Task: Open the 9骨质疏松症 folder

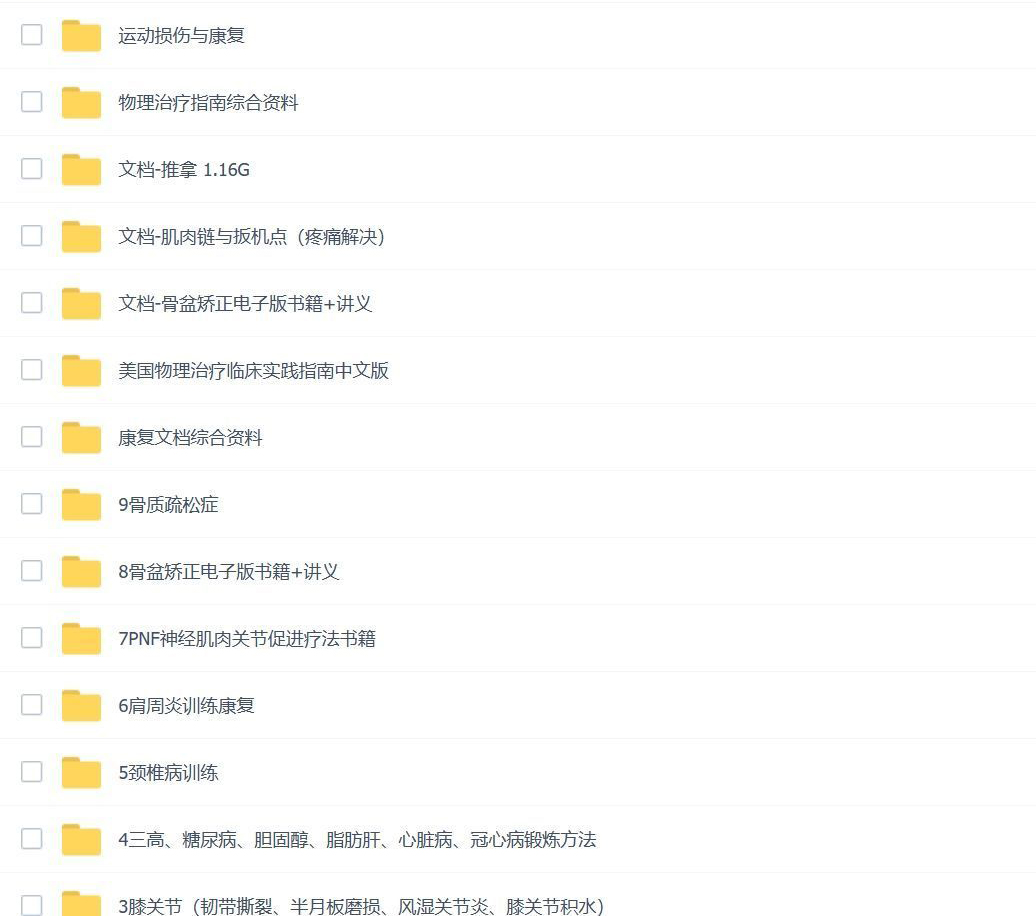Action: pos(168,505)
